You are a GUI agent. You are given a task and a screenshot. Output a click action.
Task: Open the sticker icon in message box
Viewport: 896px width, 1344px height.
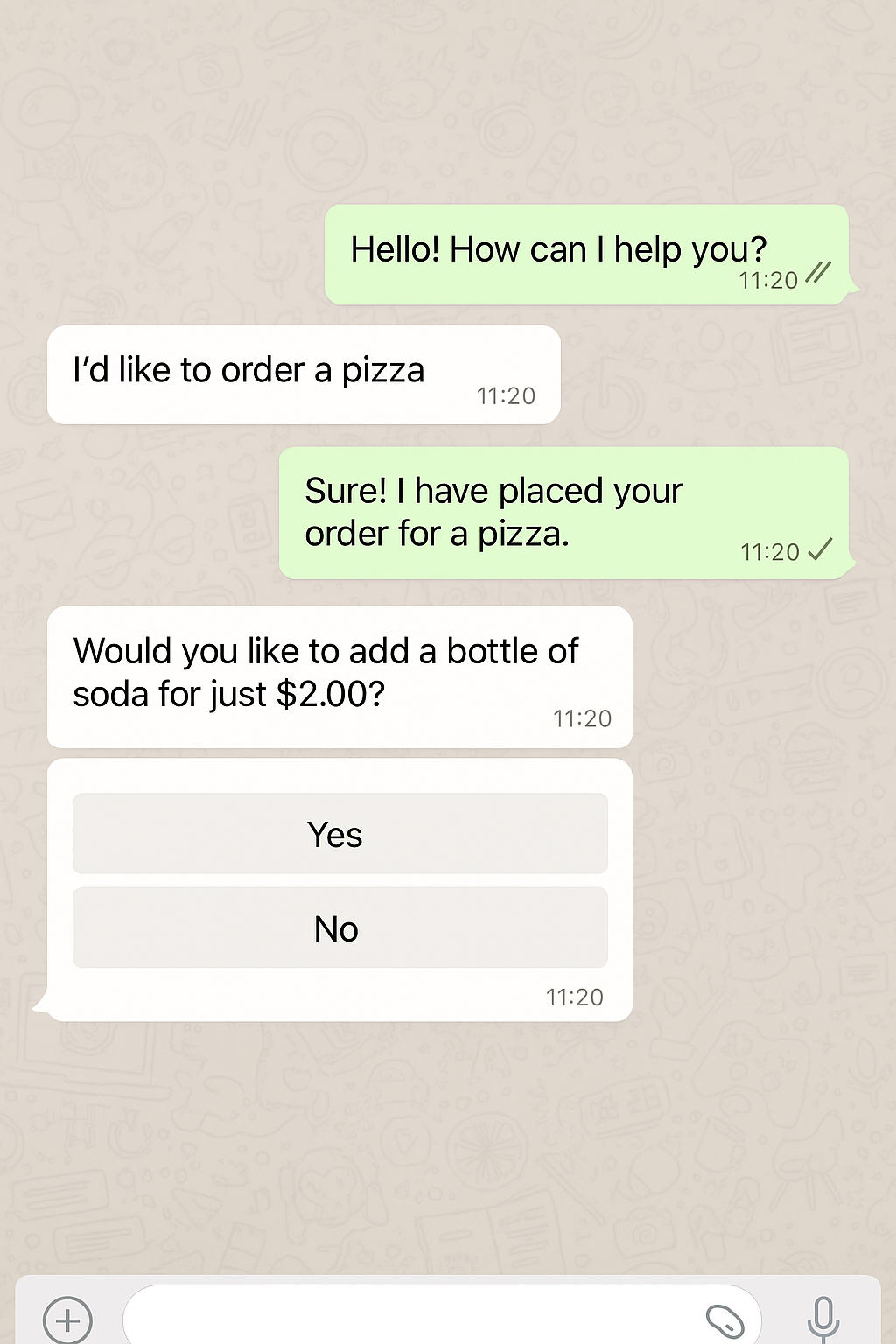(x=724, y=1319)
